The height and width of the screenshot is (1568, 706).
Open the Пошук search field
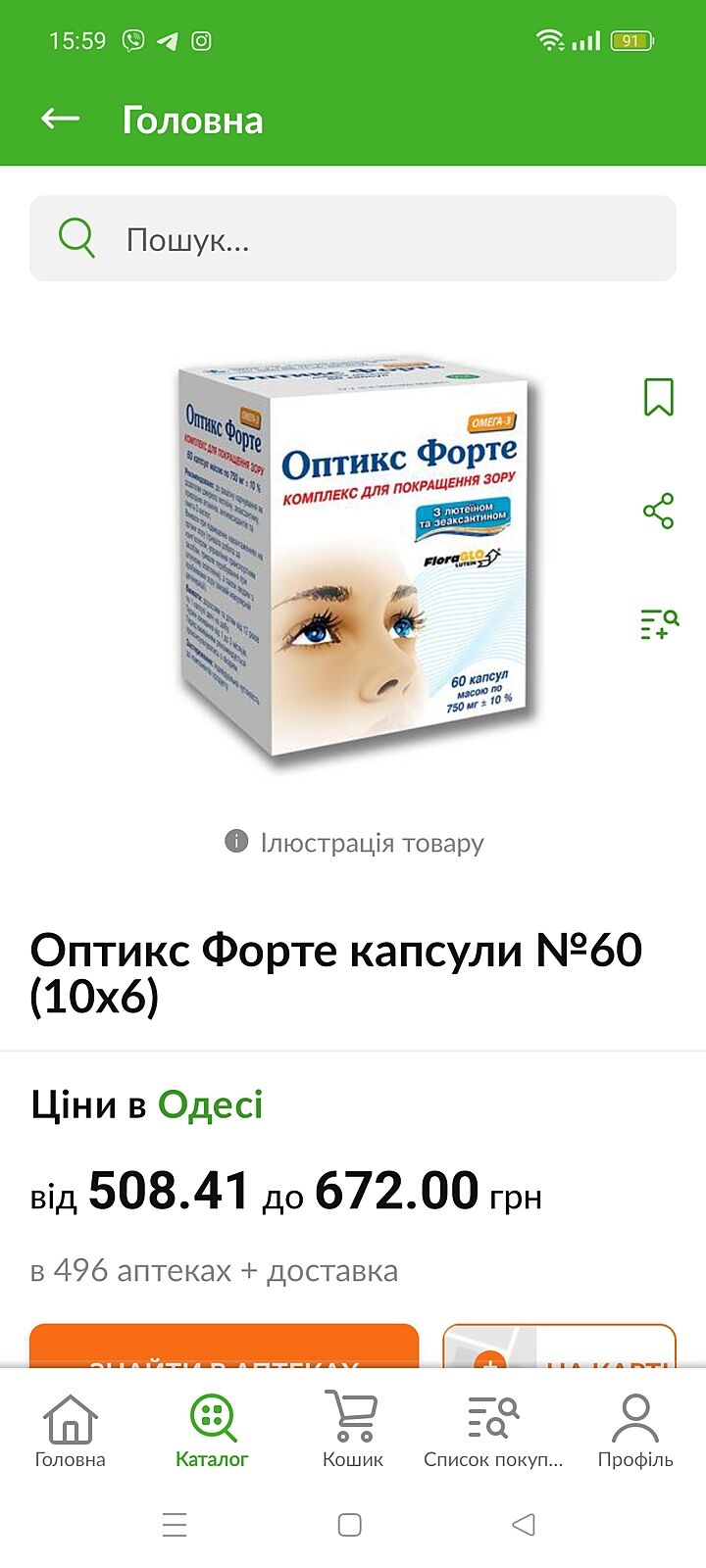(353, 239)
